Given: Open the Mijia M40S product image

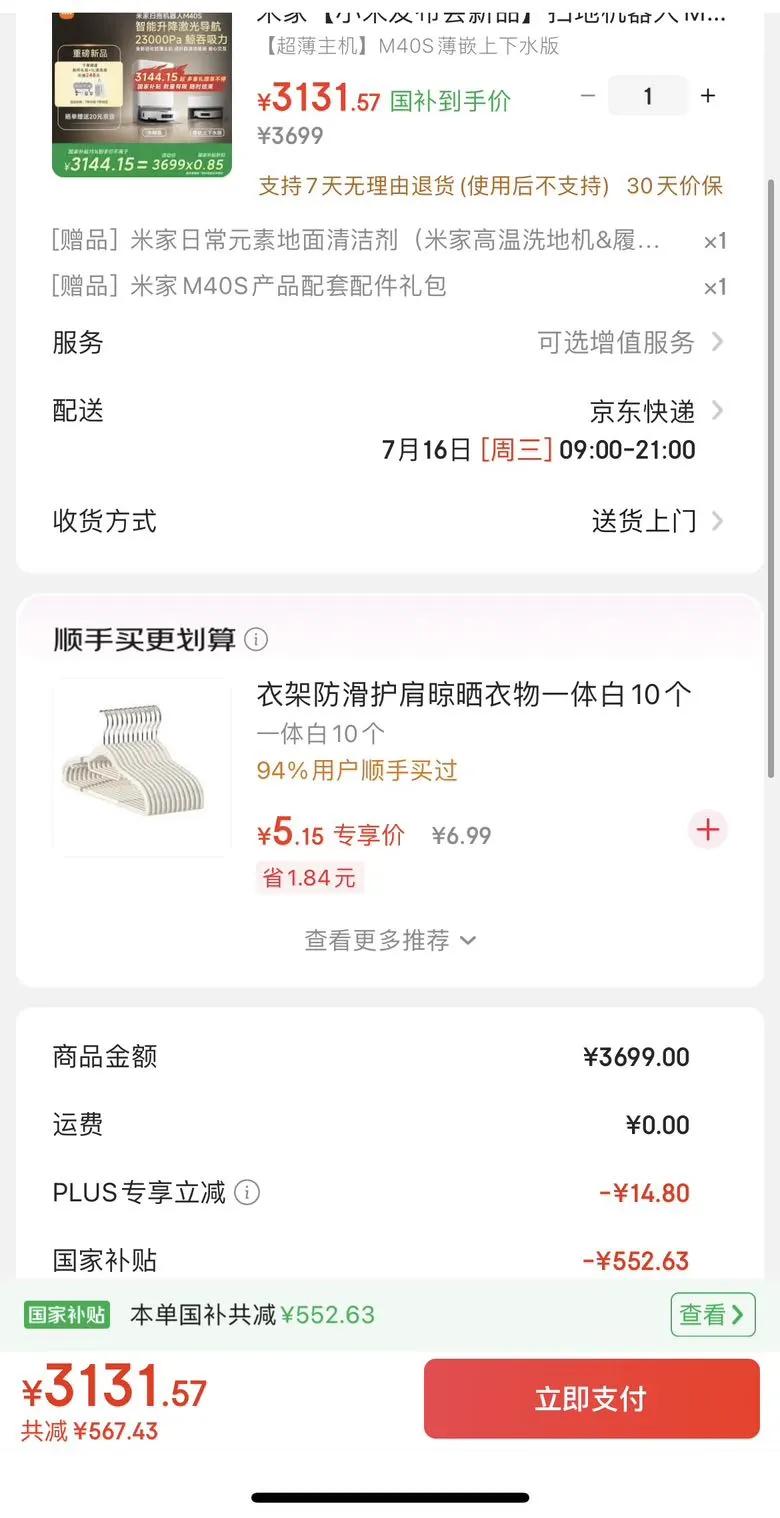Looking at the screenshot, I should point(142,95).
